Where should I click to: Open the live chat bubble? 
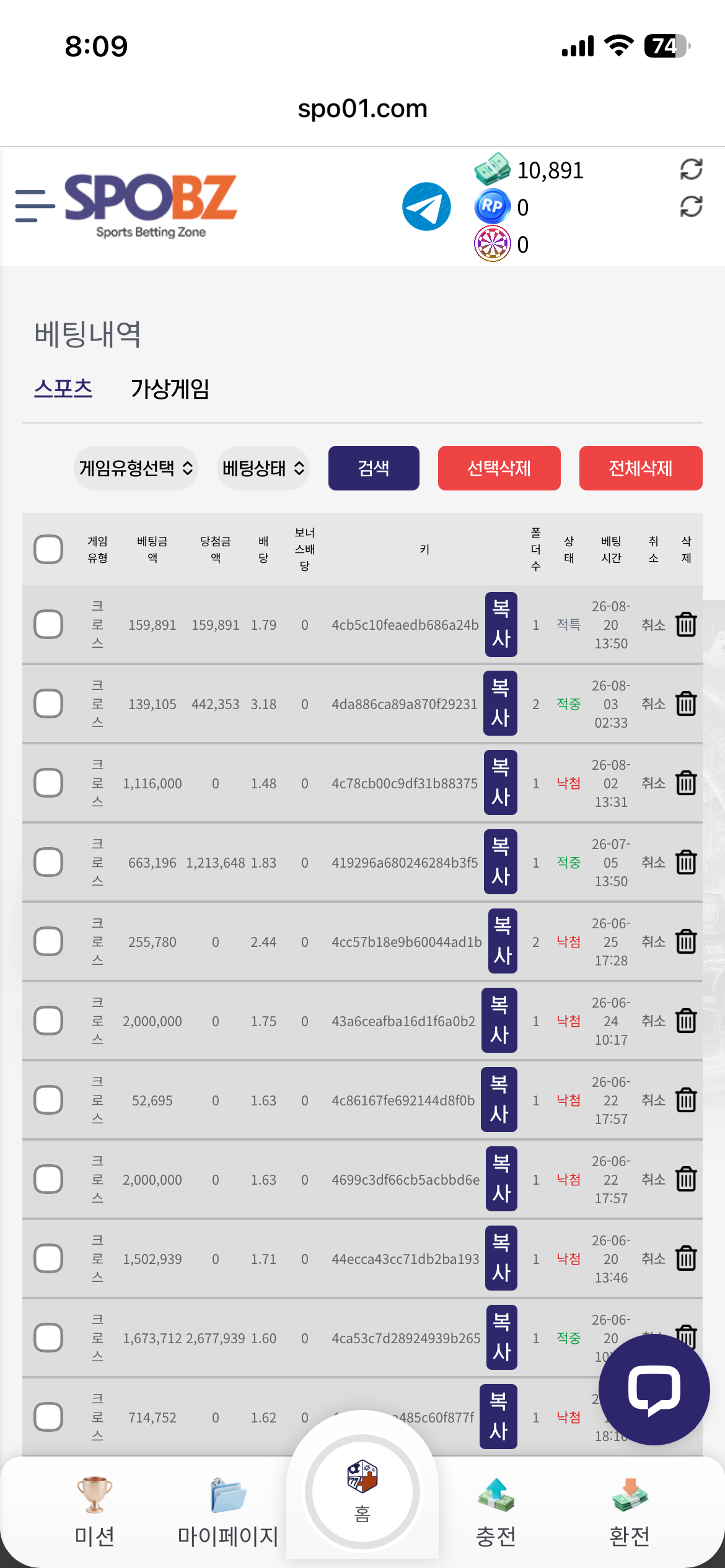point(654,1390)
